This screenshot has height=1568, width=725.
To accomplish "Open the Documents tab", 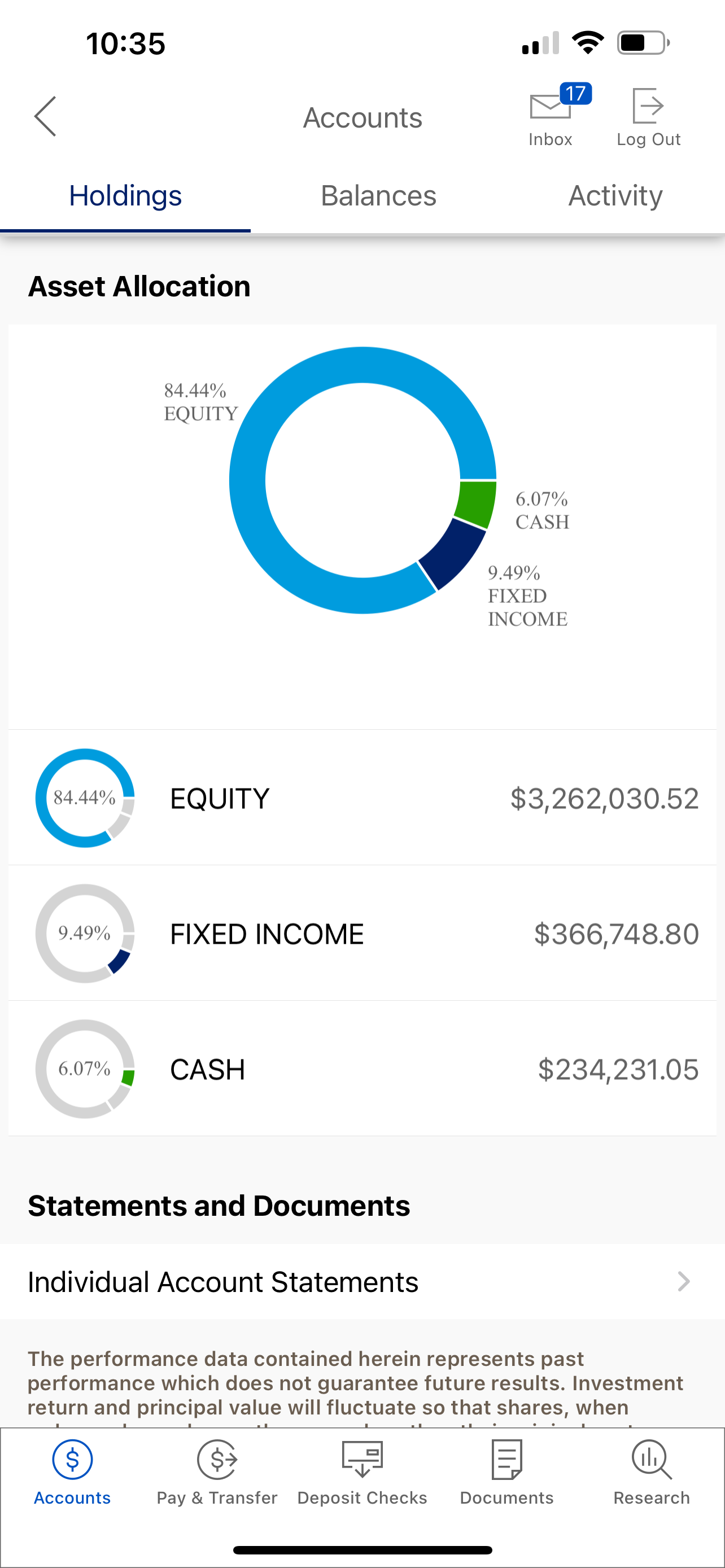I will pyautogui.click(x=507, y=1473).
